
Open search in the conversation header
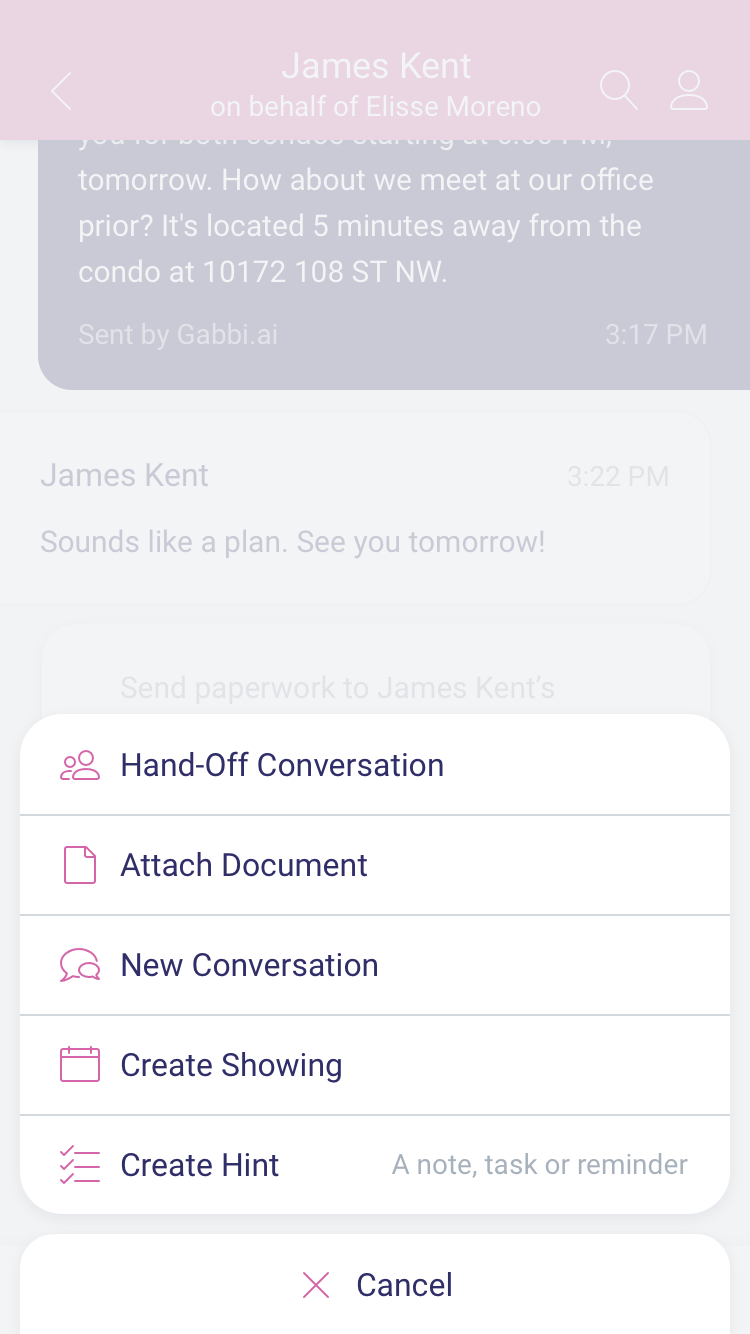click(619, 90)
